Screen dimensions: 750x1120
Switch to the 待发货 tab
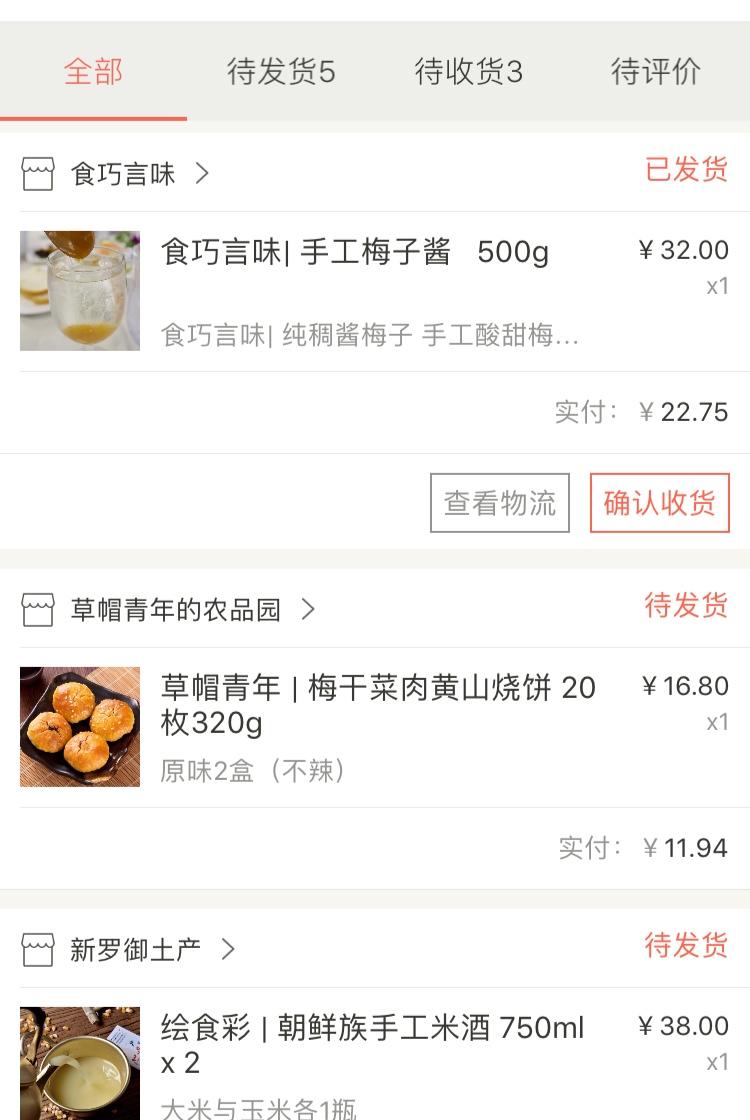coord(281,72)
